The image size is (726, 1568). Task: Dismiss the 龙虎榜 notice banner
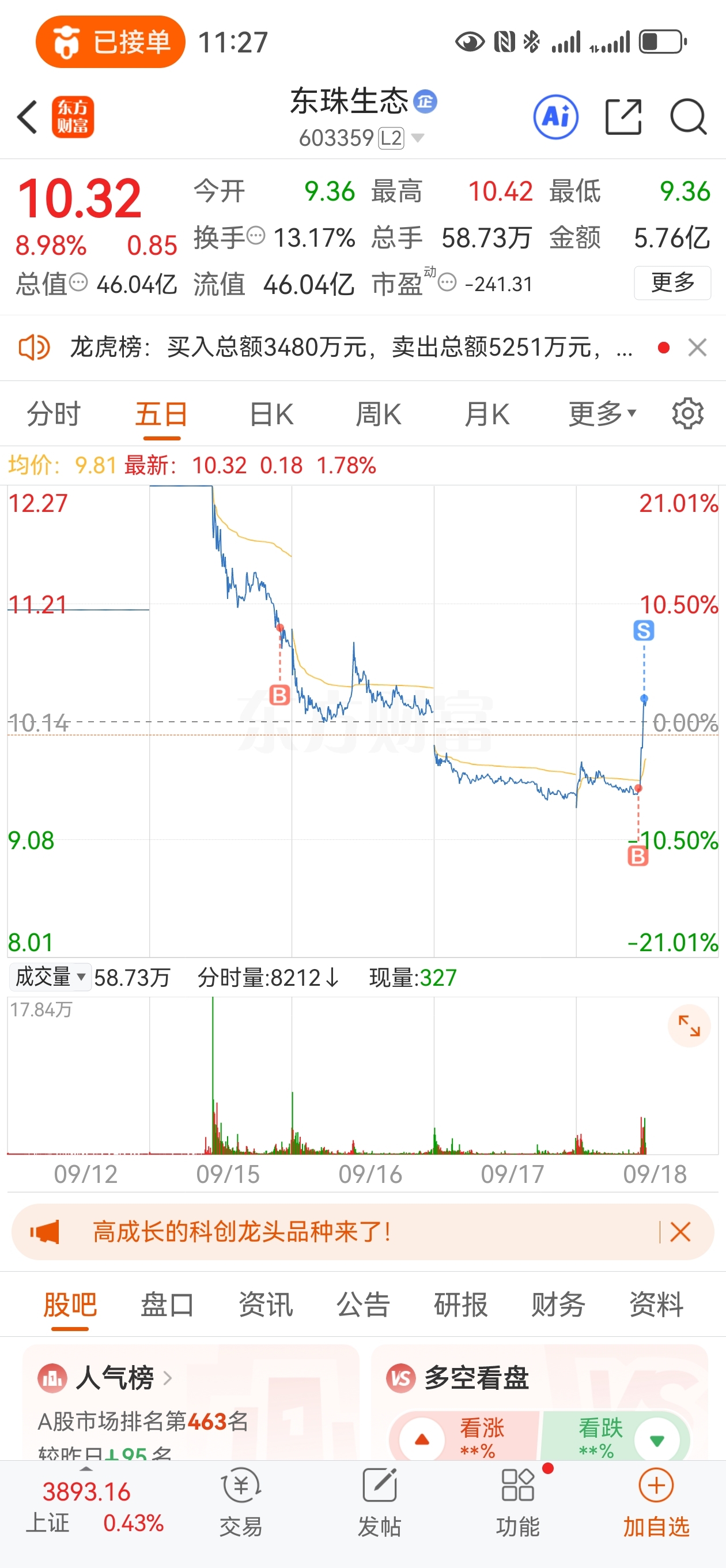coord(697,348)
